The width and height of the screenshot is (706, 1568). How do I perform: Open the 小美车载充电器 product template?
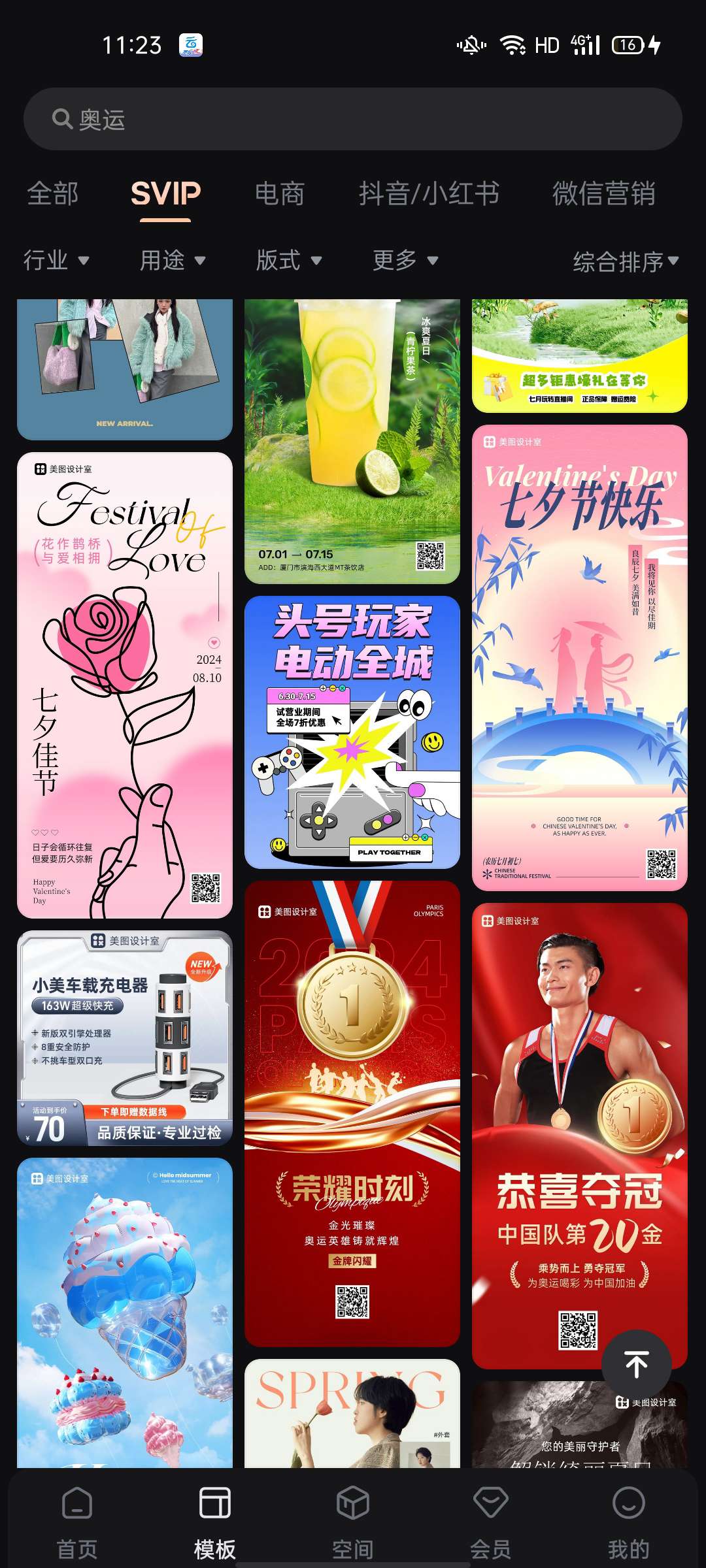pyautogui.click(x=125, y=1038)
